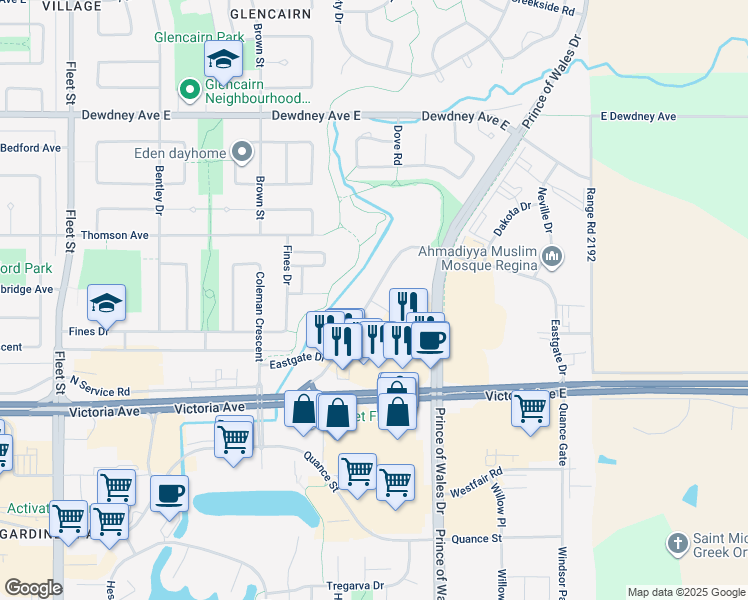This screenshot has width=748, height=600.
Task: Tap the school marker on Fines Dr
Action: (106, 302)
